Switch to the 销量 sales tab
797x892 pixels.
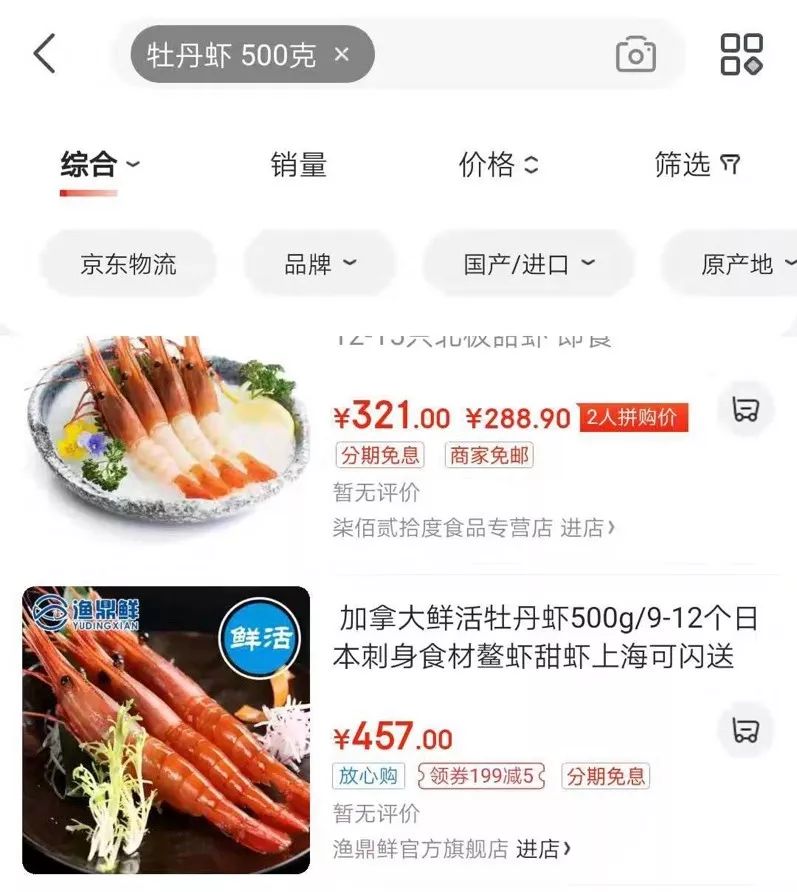298,165
